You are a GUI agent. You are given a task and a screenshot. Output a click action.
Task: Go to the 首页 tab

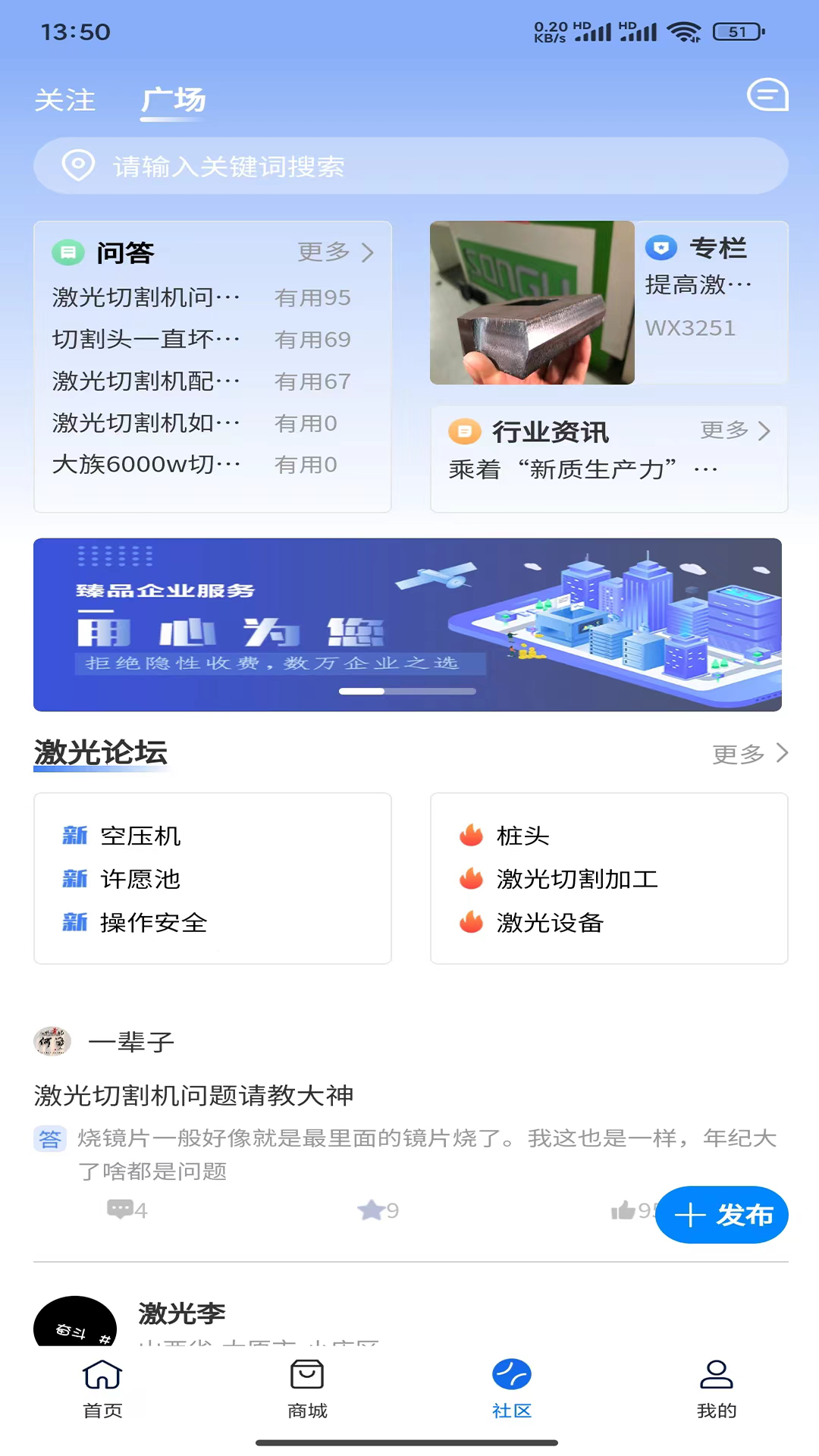pyautogui.click(x=102, y=1389)
